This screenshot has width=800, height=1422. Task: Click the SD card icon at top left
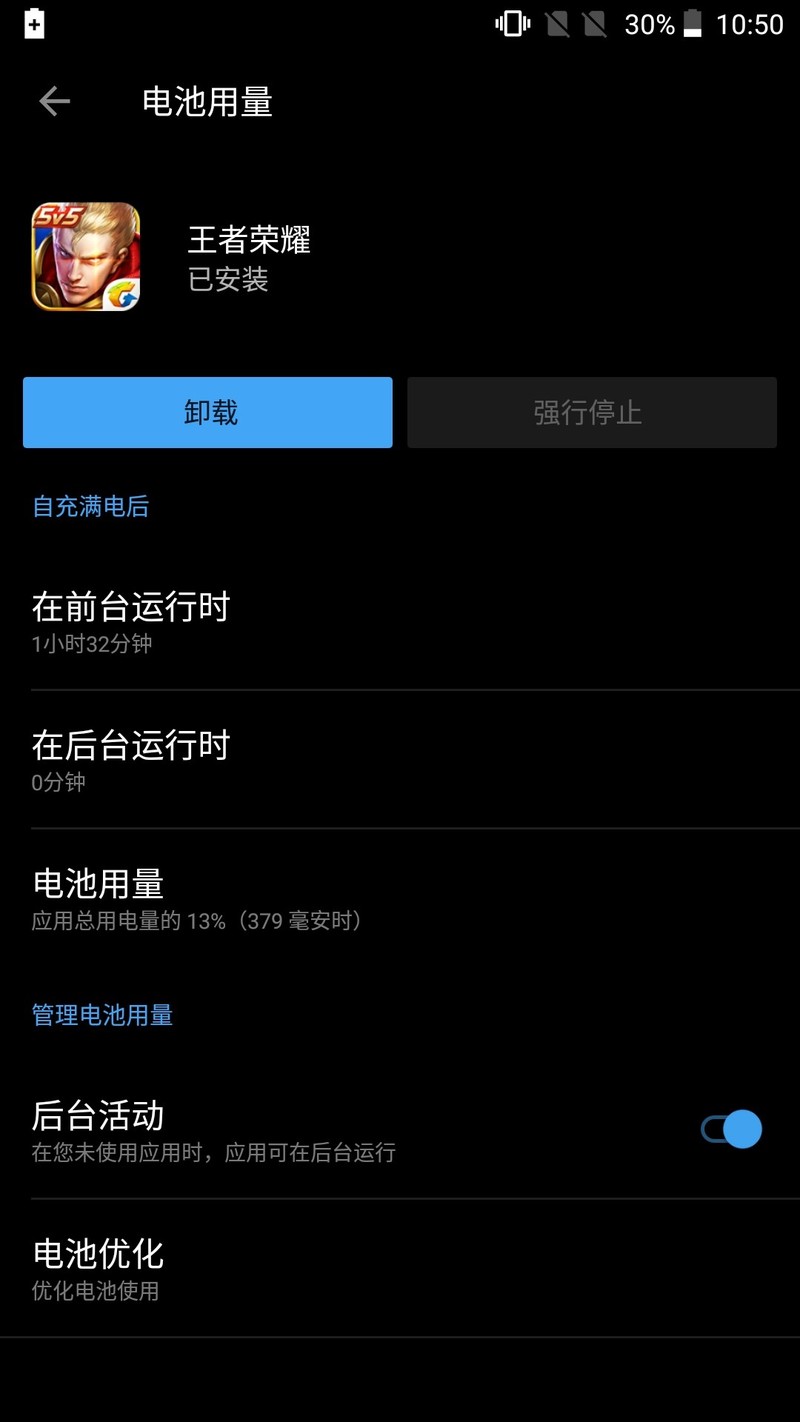click(x=33, y=24)
